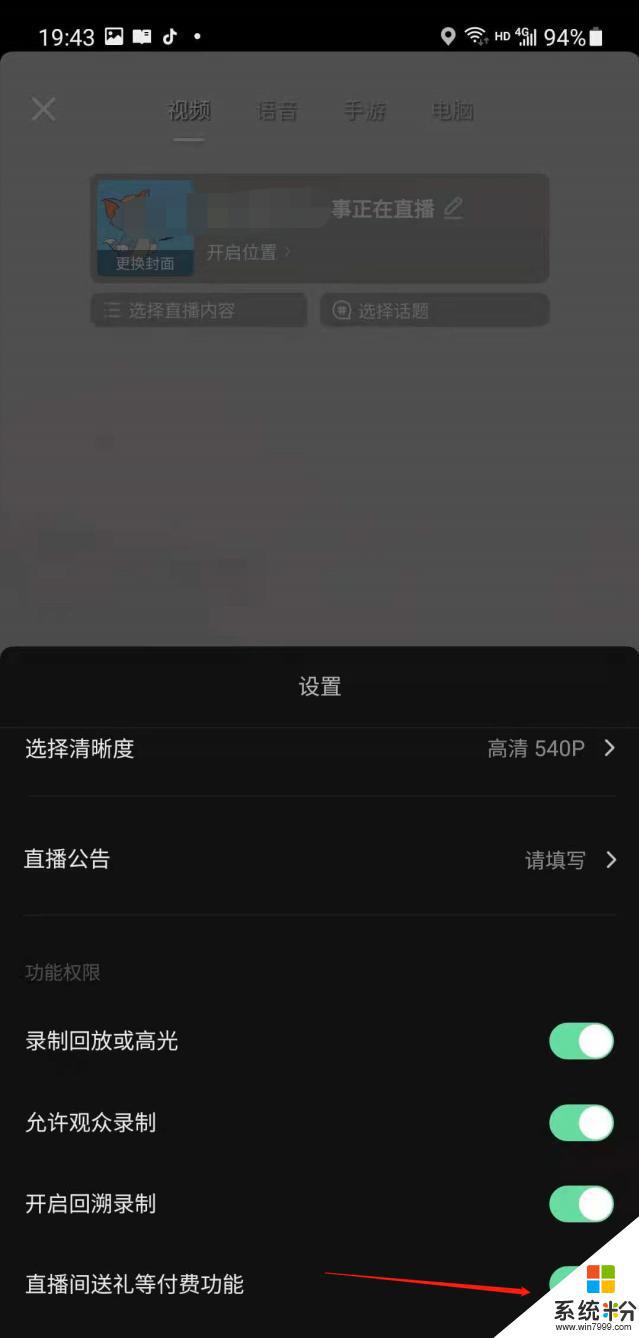Screen dimensions: 639x1338
Task: Open 直播公告 announcement setting
Action: [x=320, y=859]
